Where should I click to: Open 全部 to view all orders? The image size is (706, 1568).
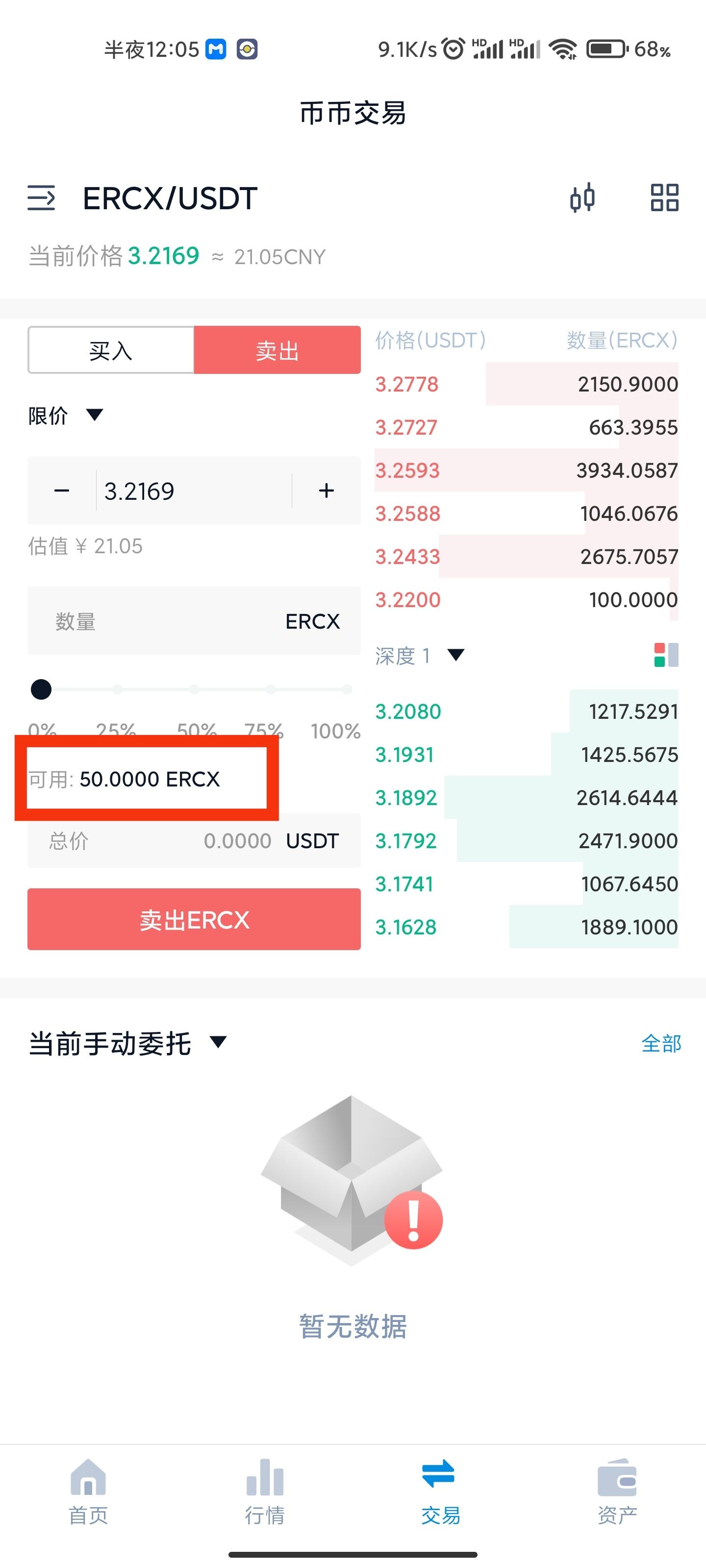(x=660, y=1043)
